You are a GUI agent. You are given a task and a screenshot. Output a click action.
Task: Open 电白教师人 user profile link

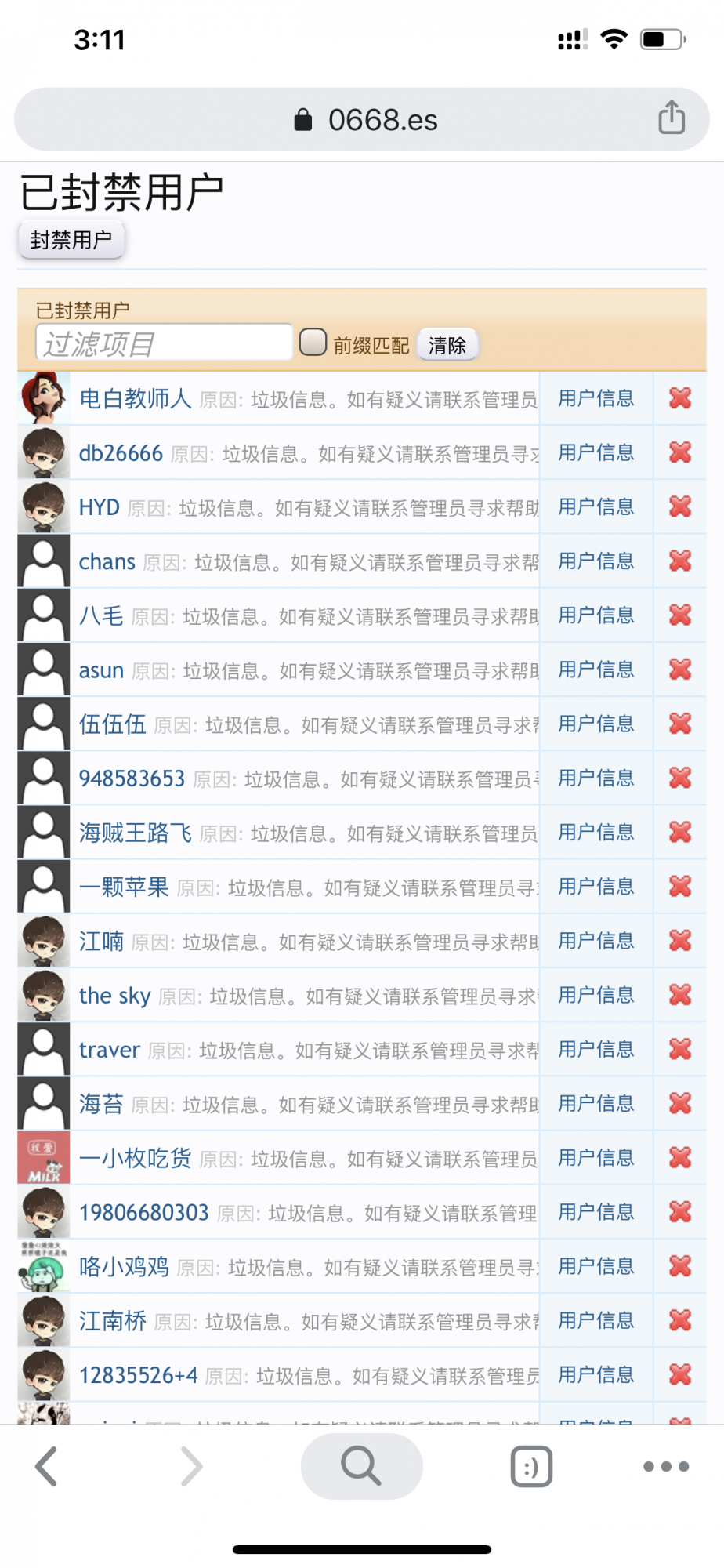[x=136, y=399]
